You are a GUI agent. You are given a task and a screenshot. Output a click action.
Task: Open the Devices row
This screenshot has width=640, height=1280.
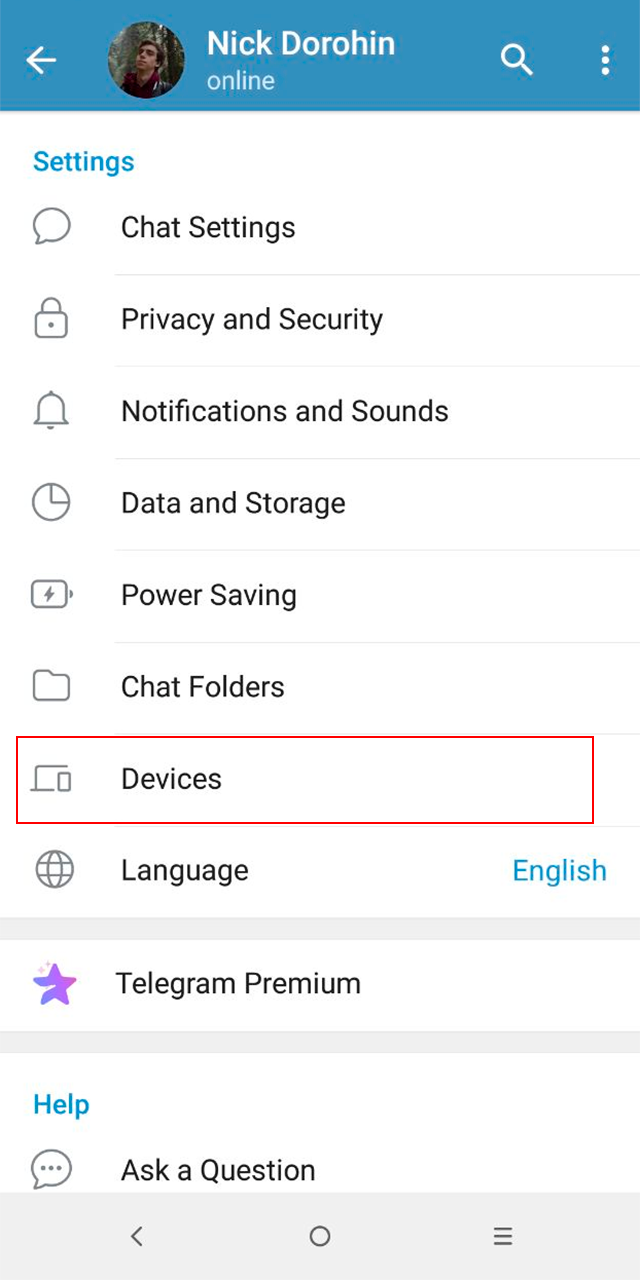(x=172, y=779)
